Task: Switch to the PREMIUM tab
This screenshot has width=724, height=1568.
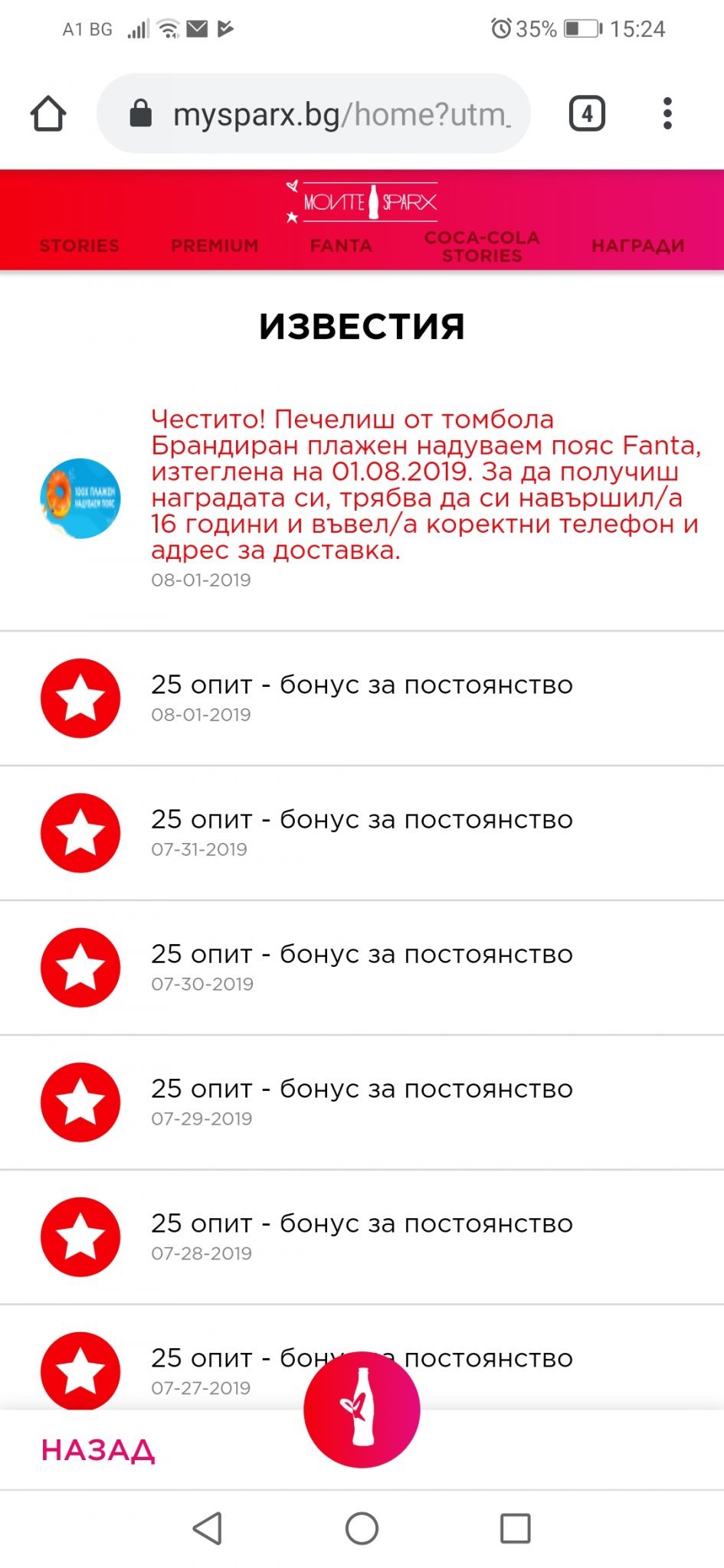Action: (x=215, y=246)
